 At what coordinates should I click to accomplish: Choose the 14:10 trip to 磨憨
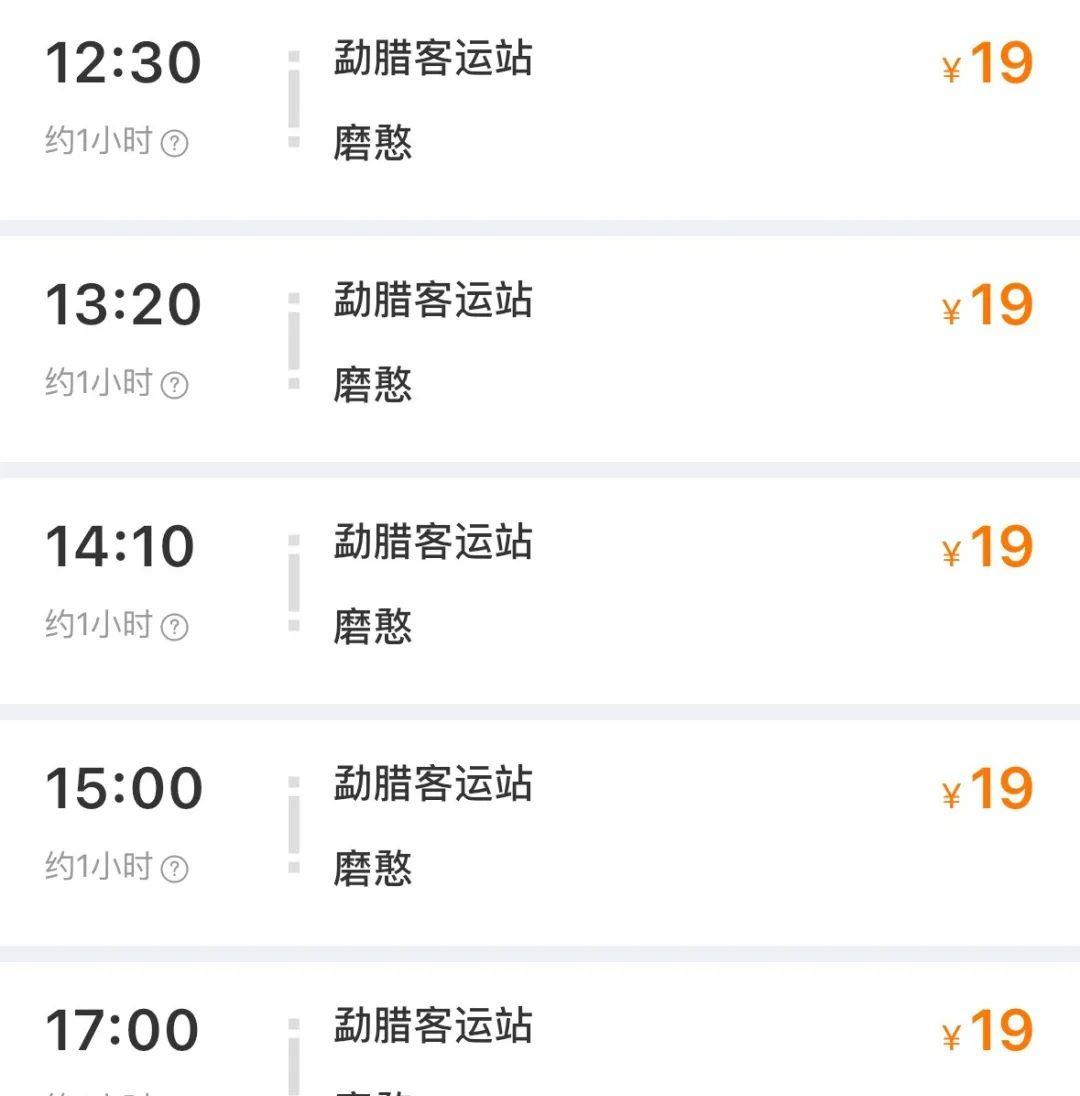(540, 584)
